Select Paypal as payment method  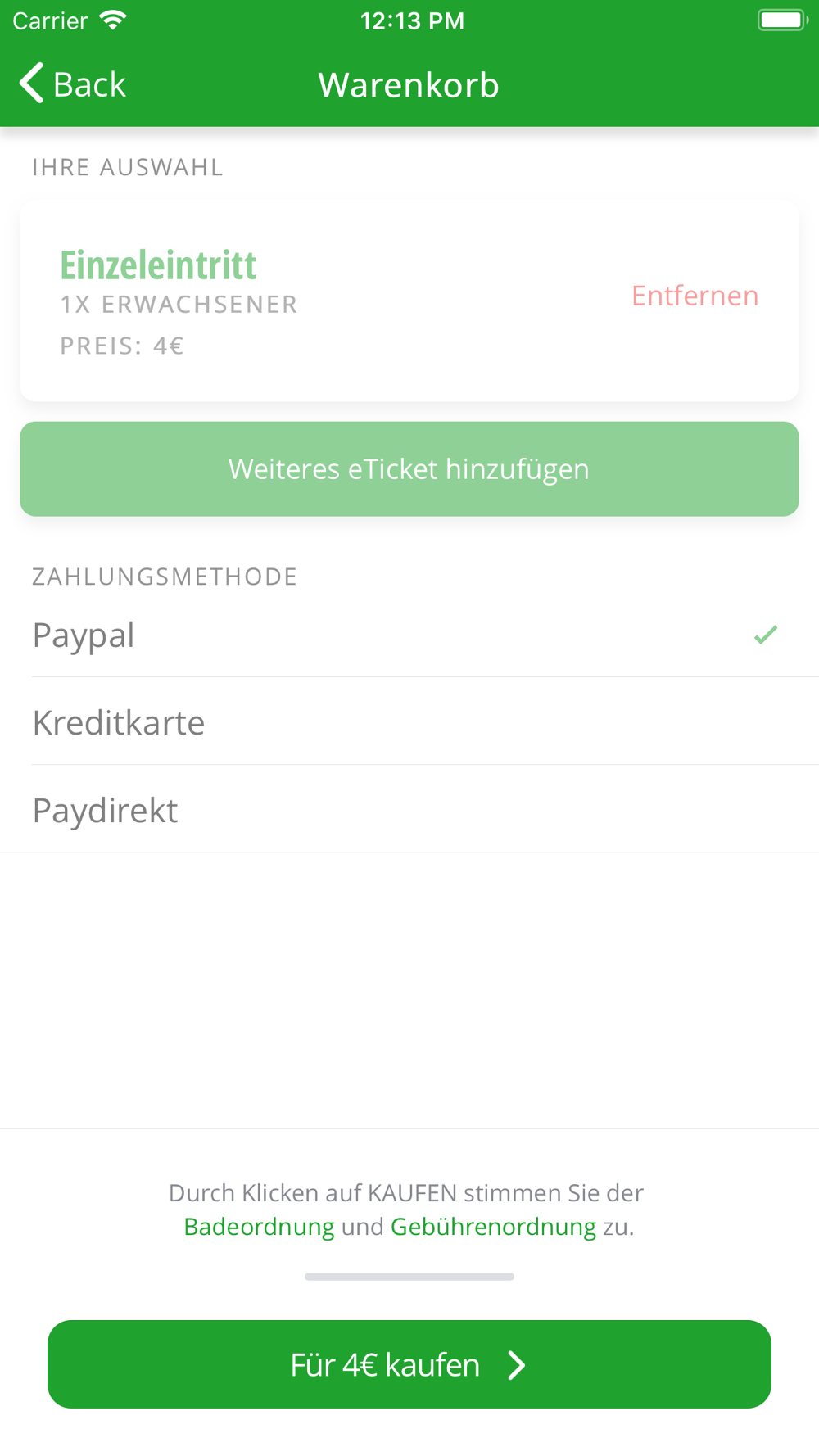pyautogui.click(x=409, y=635)
